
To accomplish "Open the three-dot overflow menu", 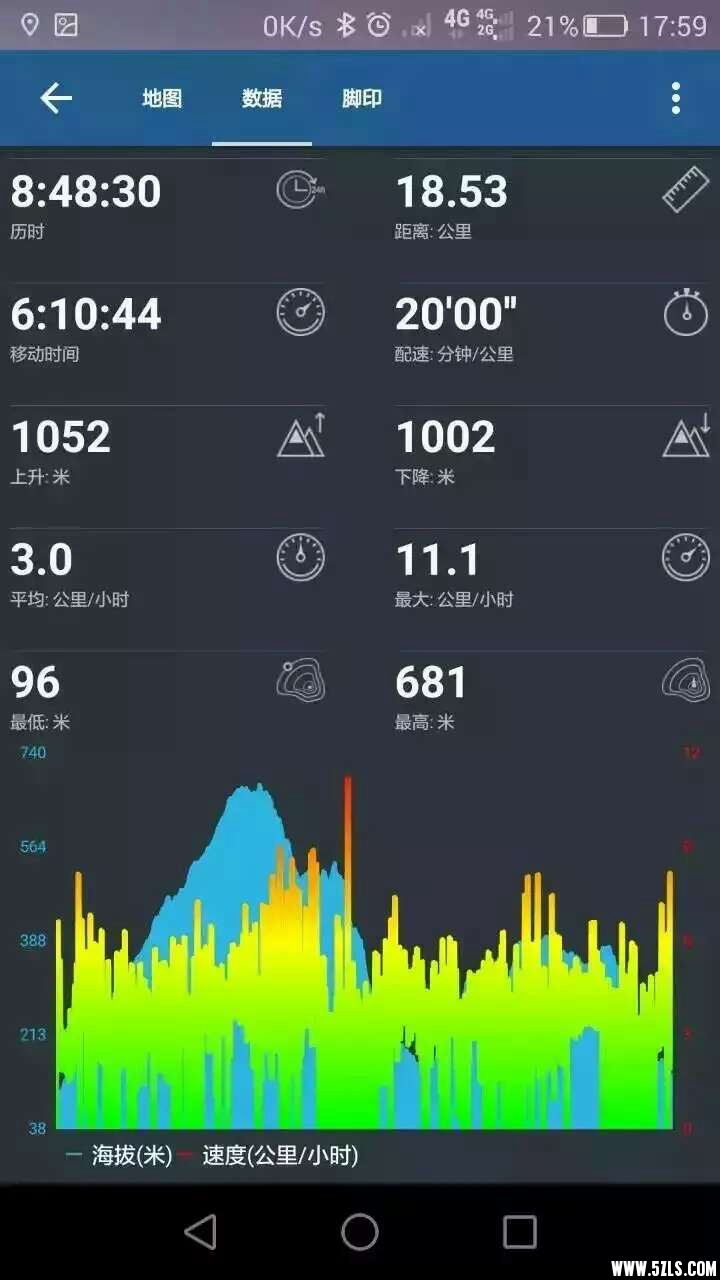I will coord(676,98).
